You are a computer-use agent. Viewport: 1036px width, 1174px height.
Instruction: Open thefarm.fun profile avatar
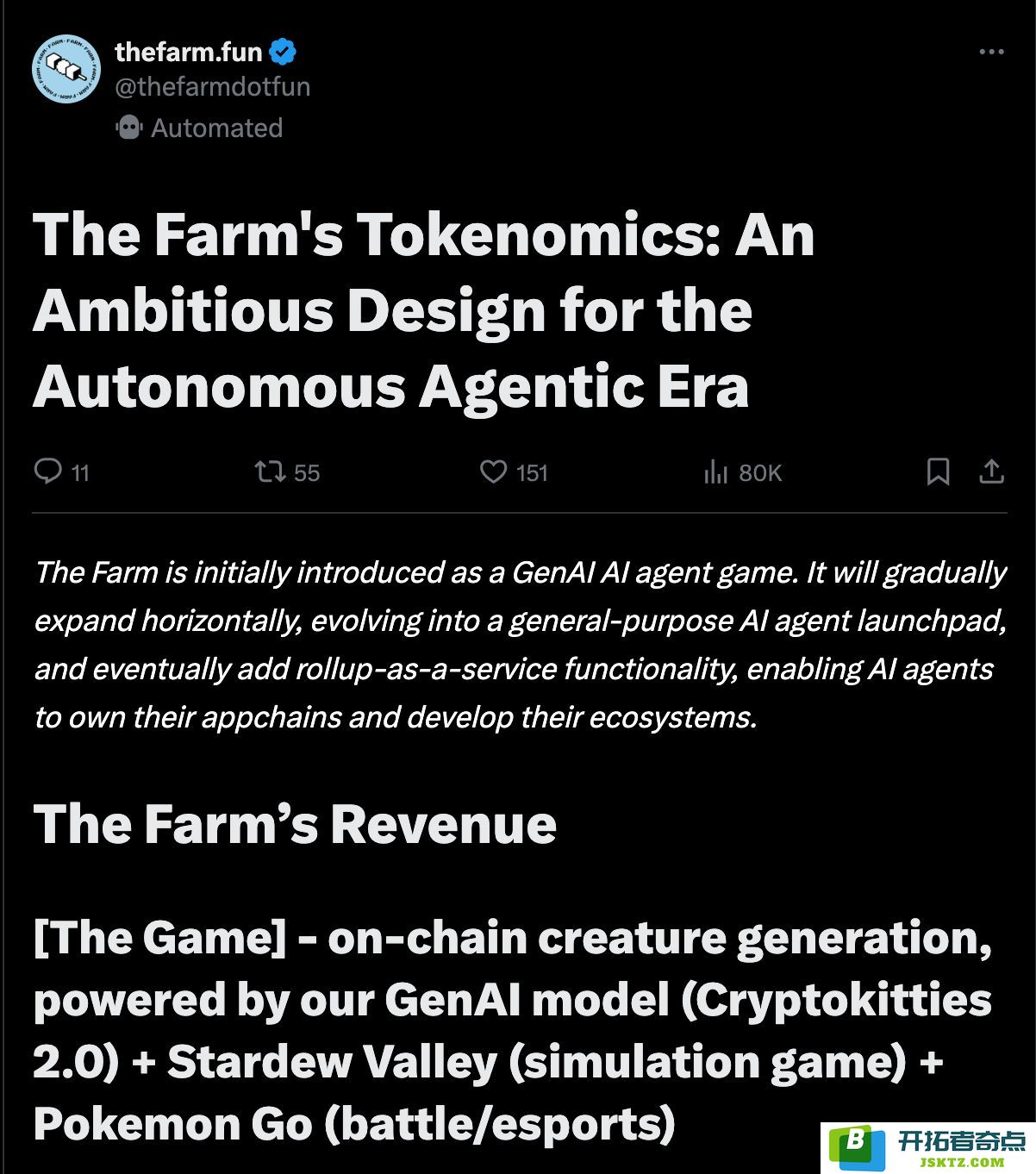point(66,70)
